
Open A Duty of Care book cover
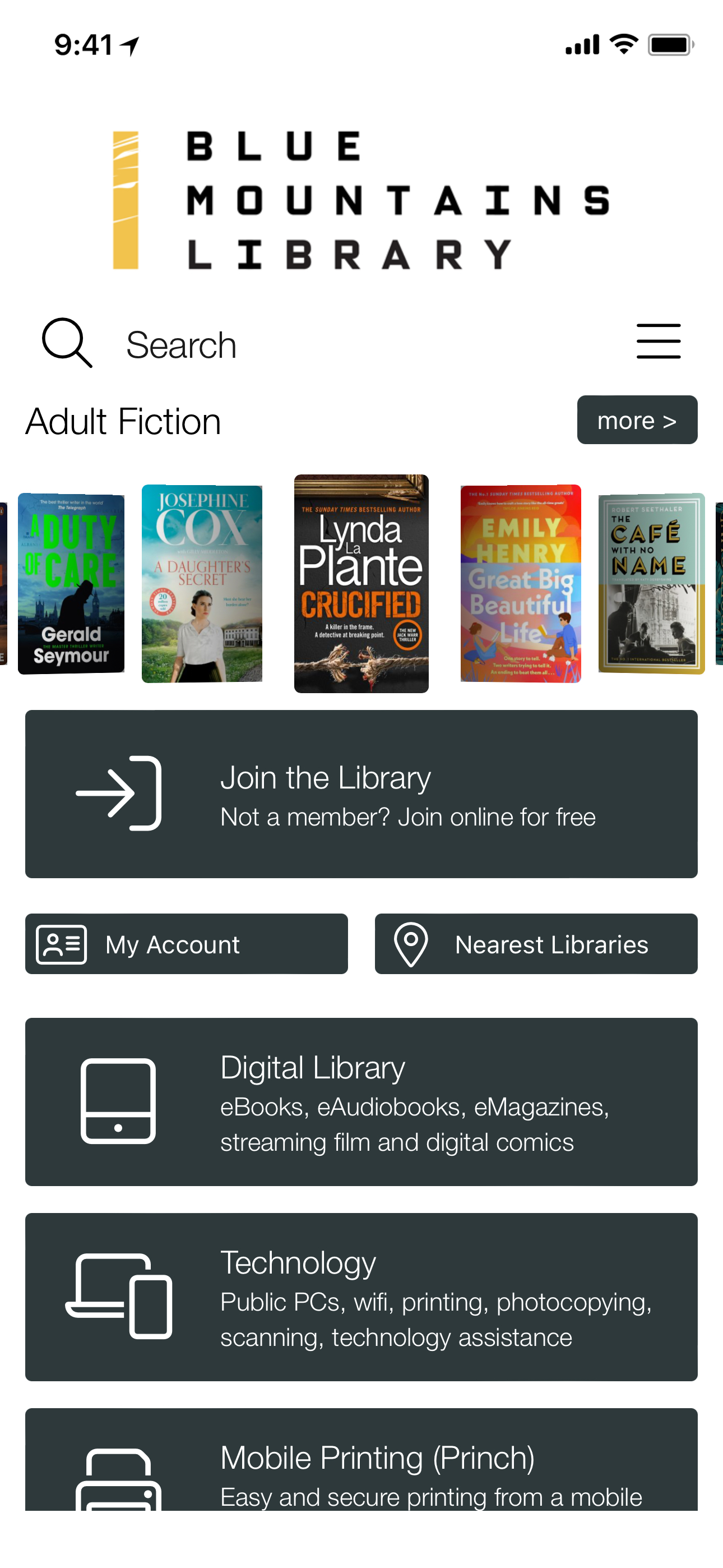pos(71,583)
